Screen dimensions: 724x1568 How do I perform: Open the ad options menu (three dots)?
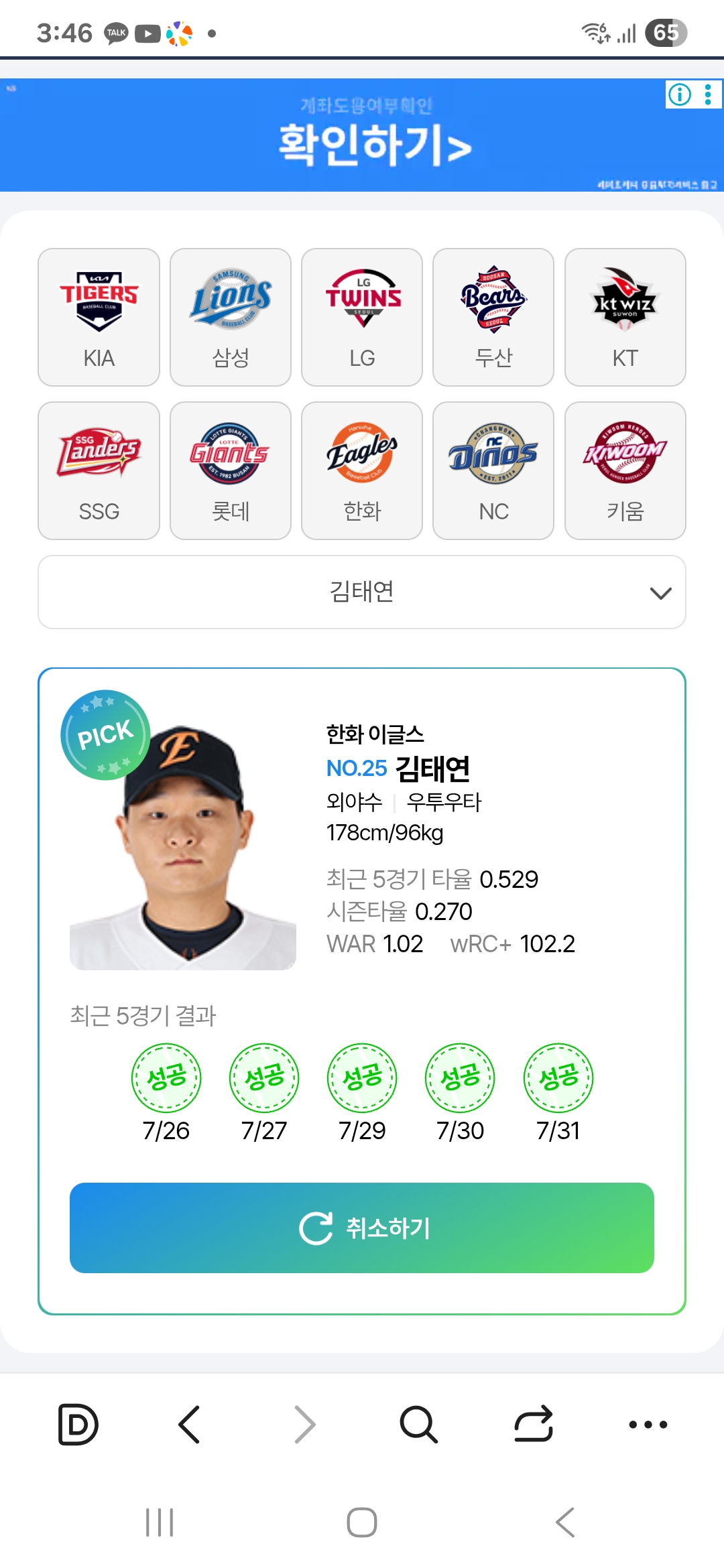click(x=708, y=94)
